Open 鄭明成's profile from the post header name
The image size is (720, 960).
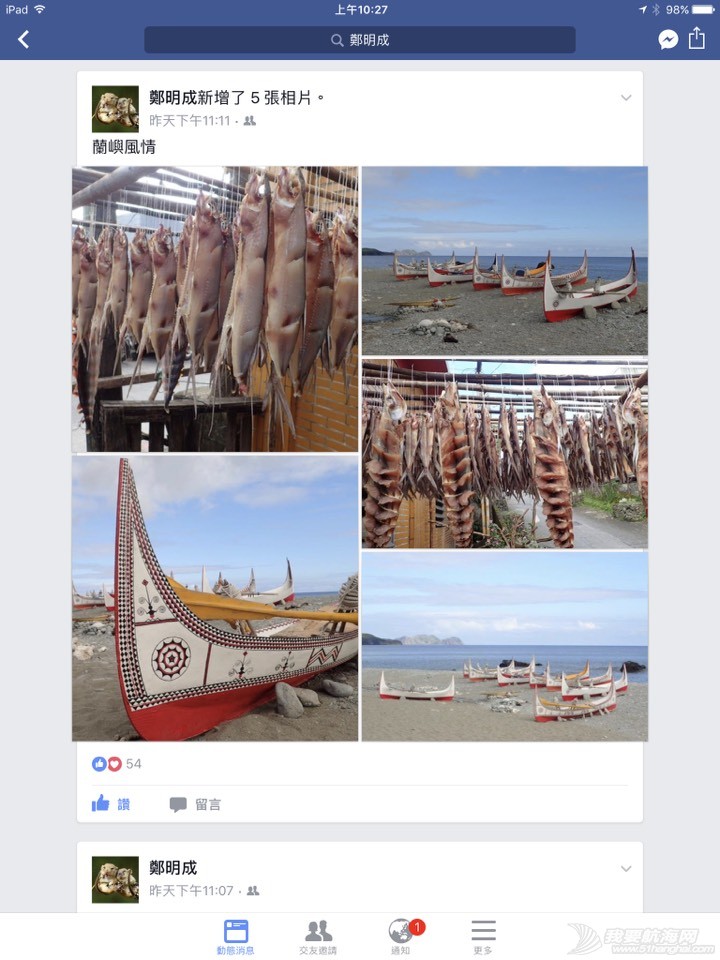(173, 98)
